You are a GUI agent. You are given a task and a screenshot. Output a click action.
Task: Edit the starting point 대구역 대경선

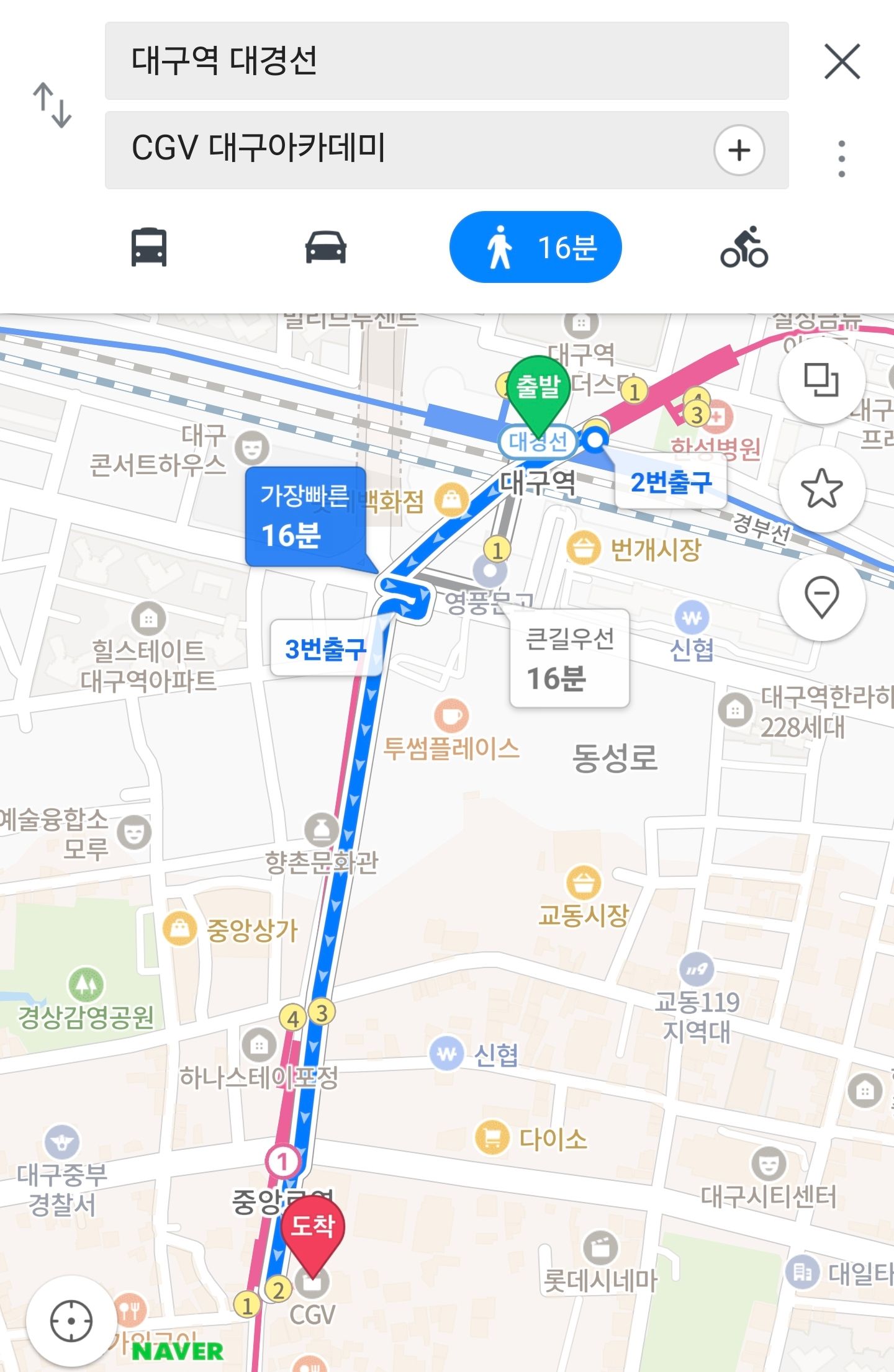coord(446,61)
